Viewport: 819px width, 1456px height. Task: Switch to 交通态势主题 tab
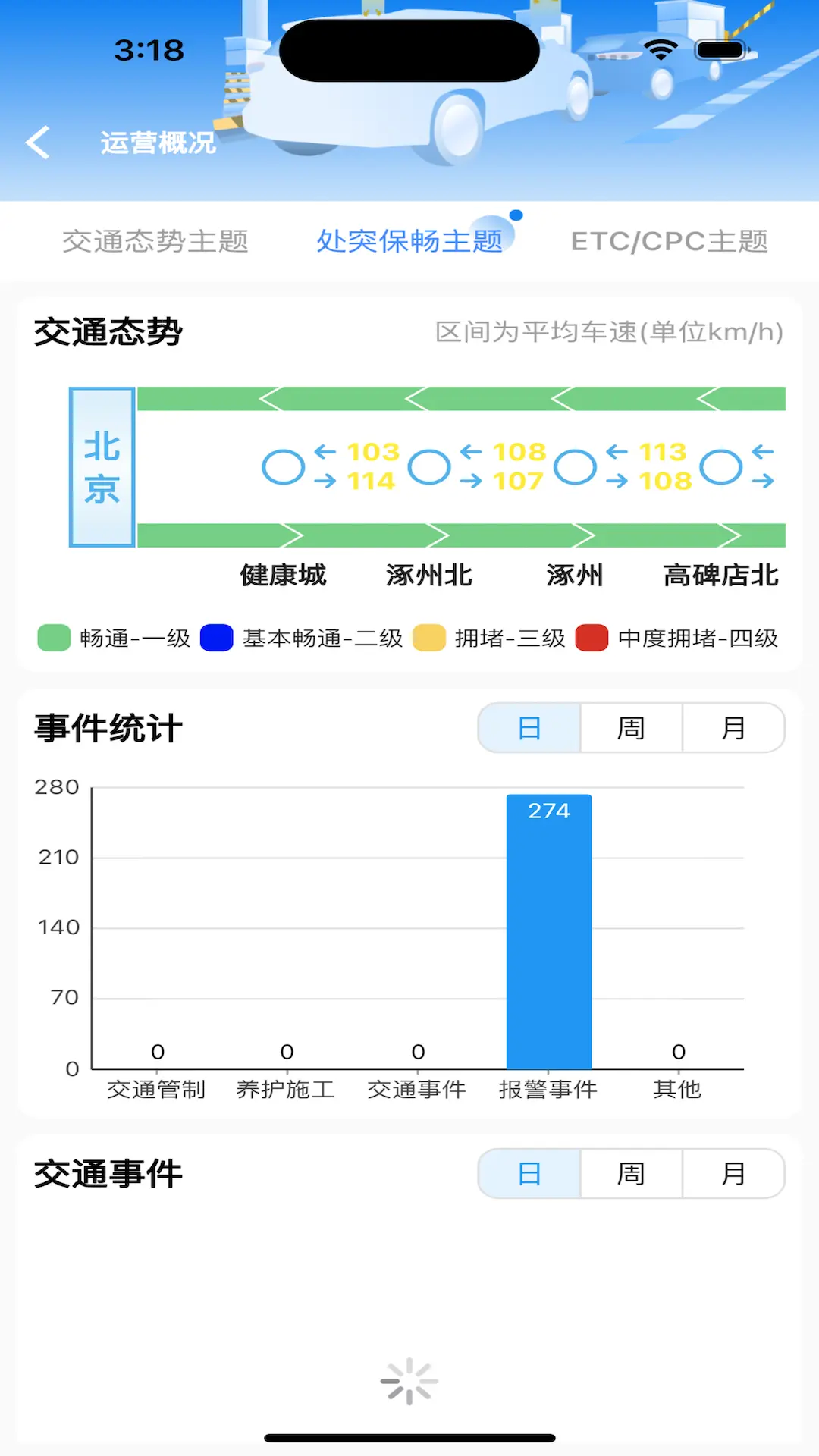[155, 241]
